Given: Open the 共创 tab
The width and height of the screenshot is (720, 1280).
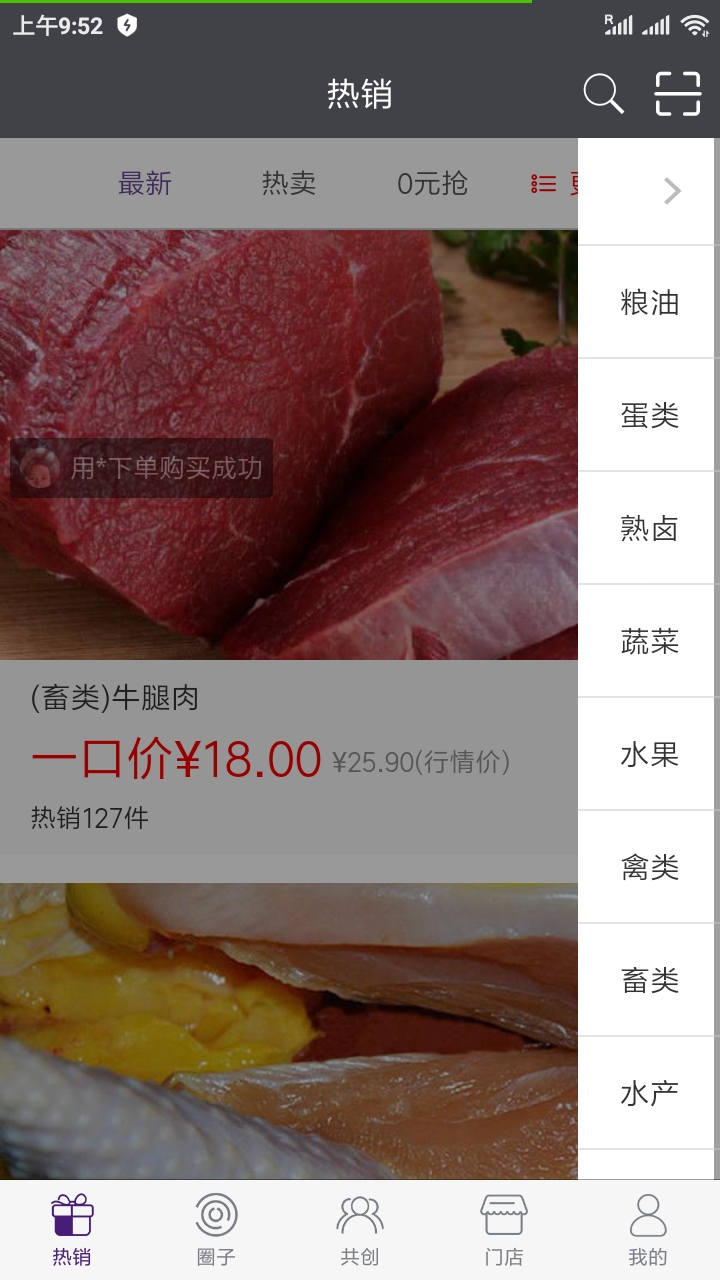Looking at the screenshot, I should 360,1230.
